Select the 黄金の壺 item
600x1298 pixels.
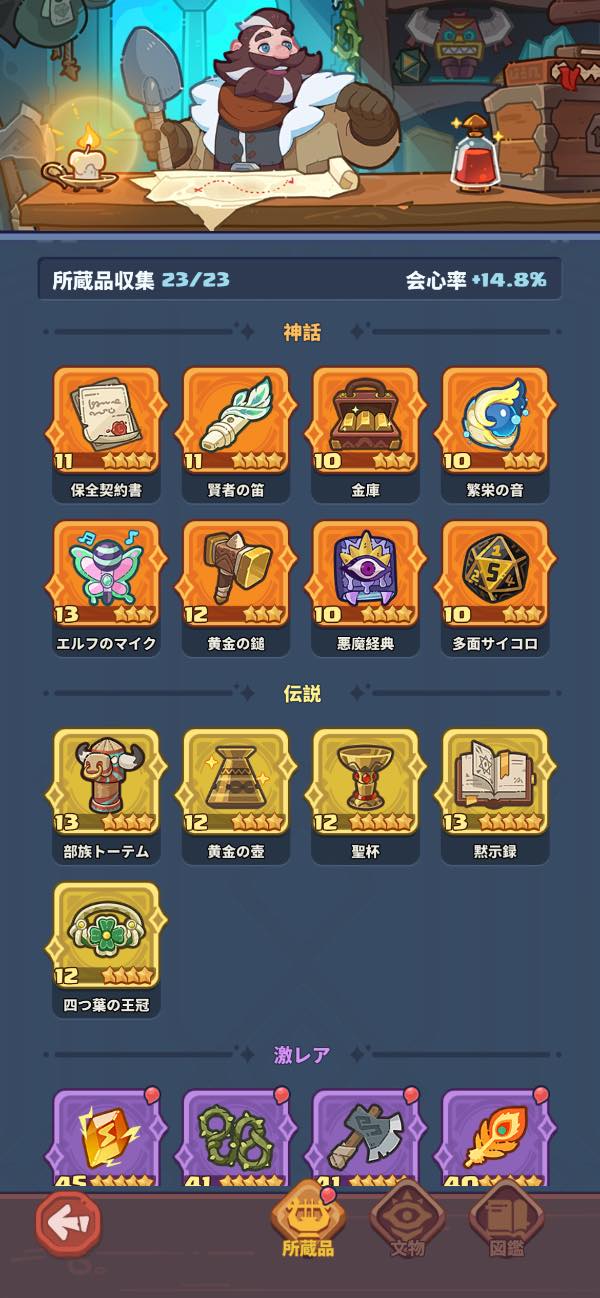pyautogui.click(x=235, y=783)
